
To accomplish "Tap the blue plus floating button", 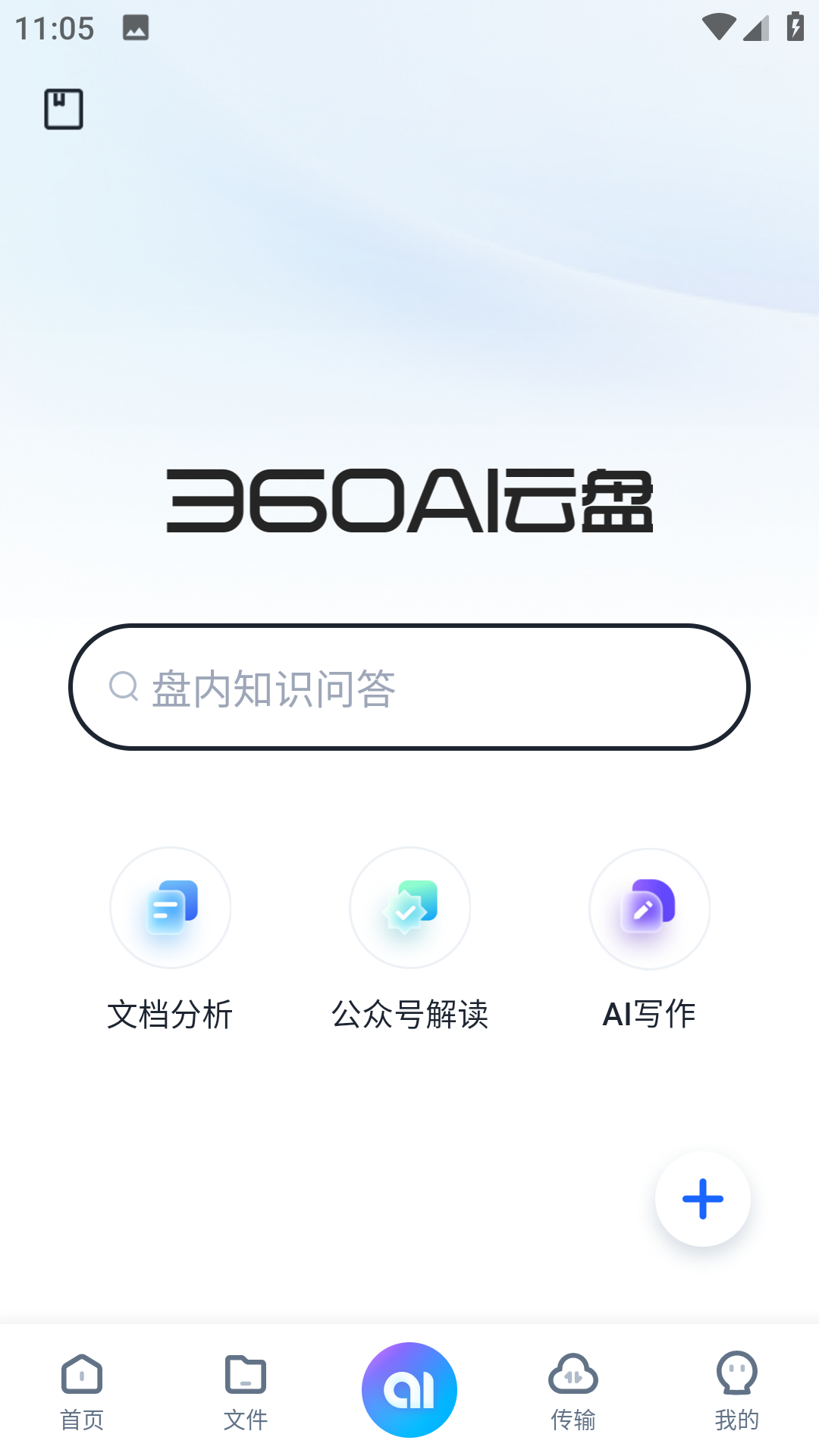I will click(x=702, y=1199).
